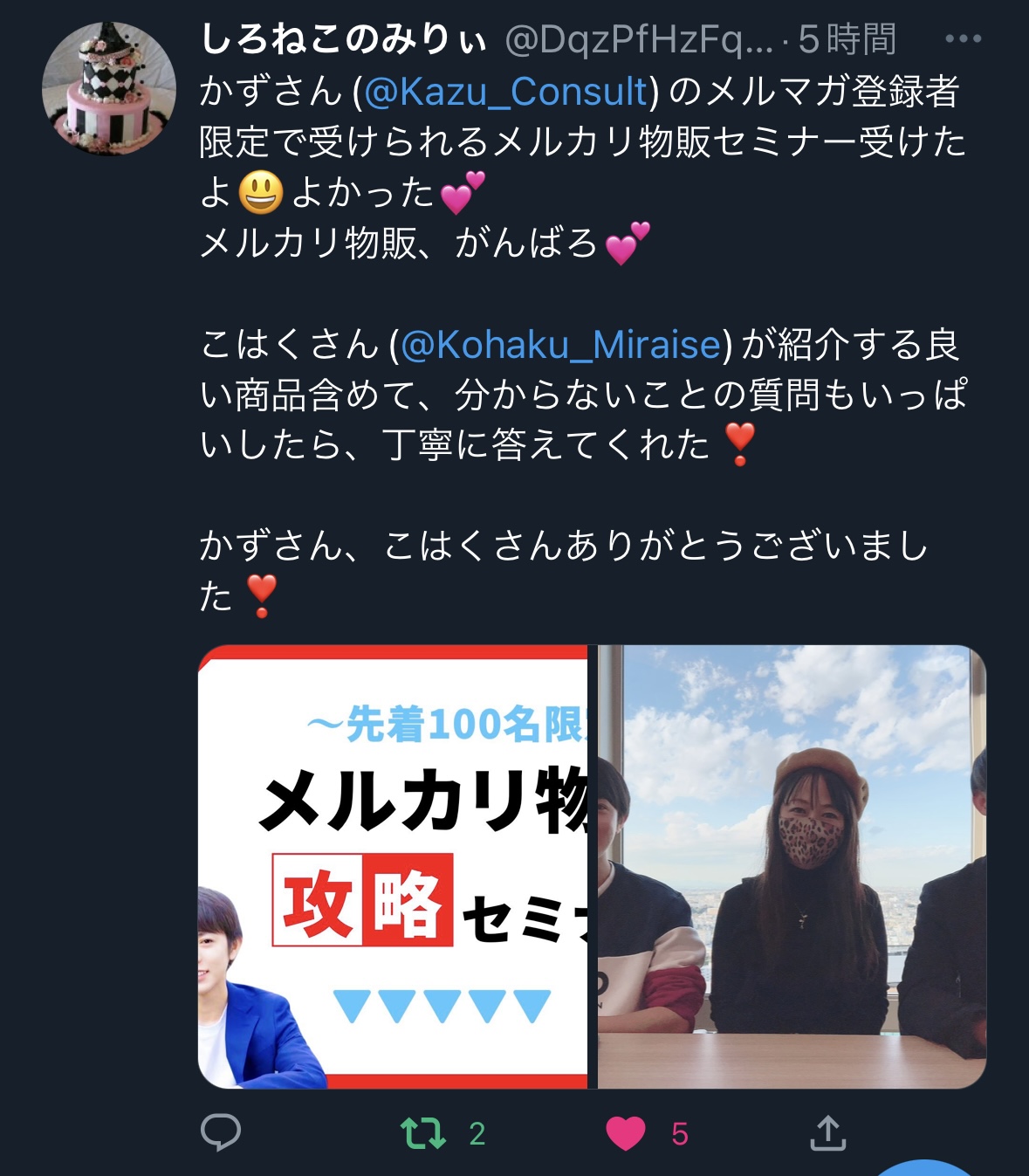View the メルカリ物販 seminar banner image
Screen dimensions: 1029x1176
coord(393,866)
